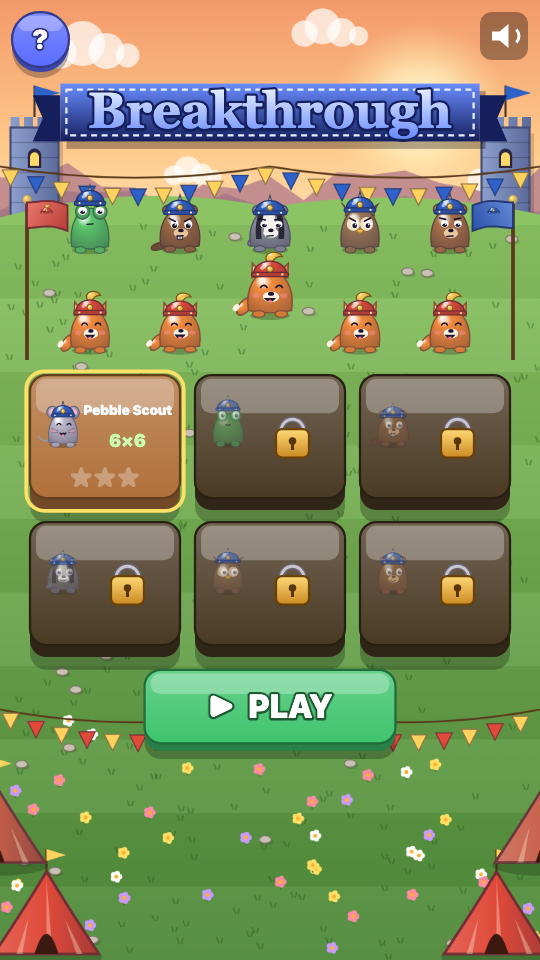
Task: Mute the game sound
Action: (504, 36)
